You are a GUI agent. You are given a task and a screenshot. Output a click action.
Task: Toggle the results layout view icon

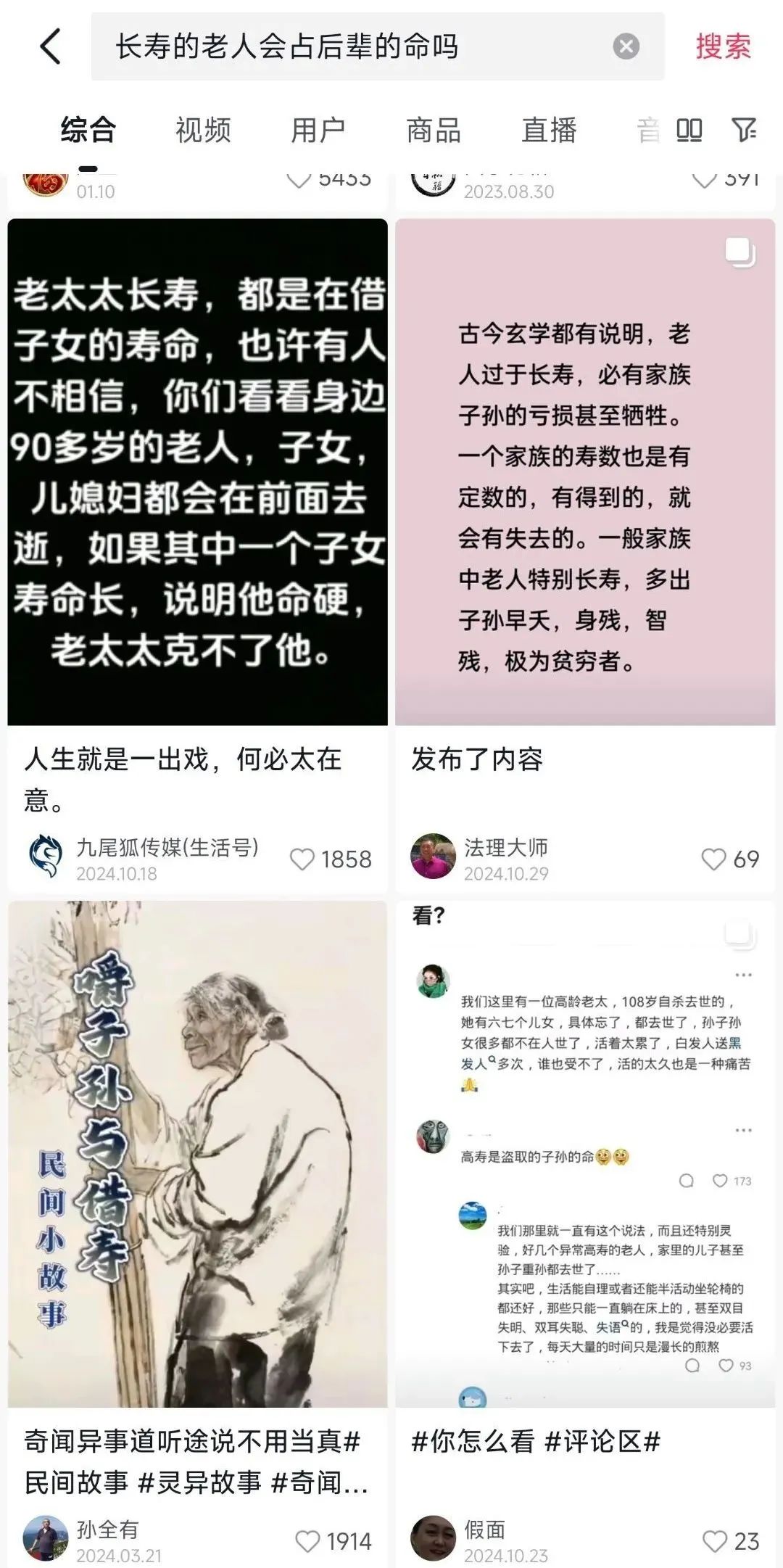[x=689, y=131]
